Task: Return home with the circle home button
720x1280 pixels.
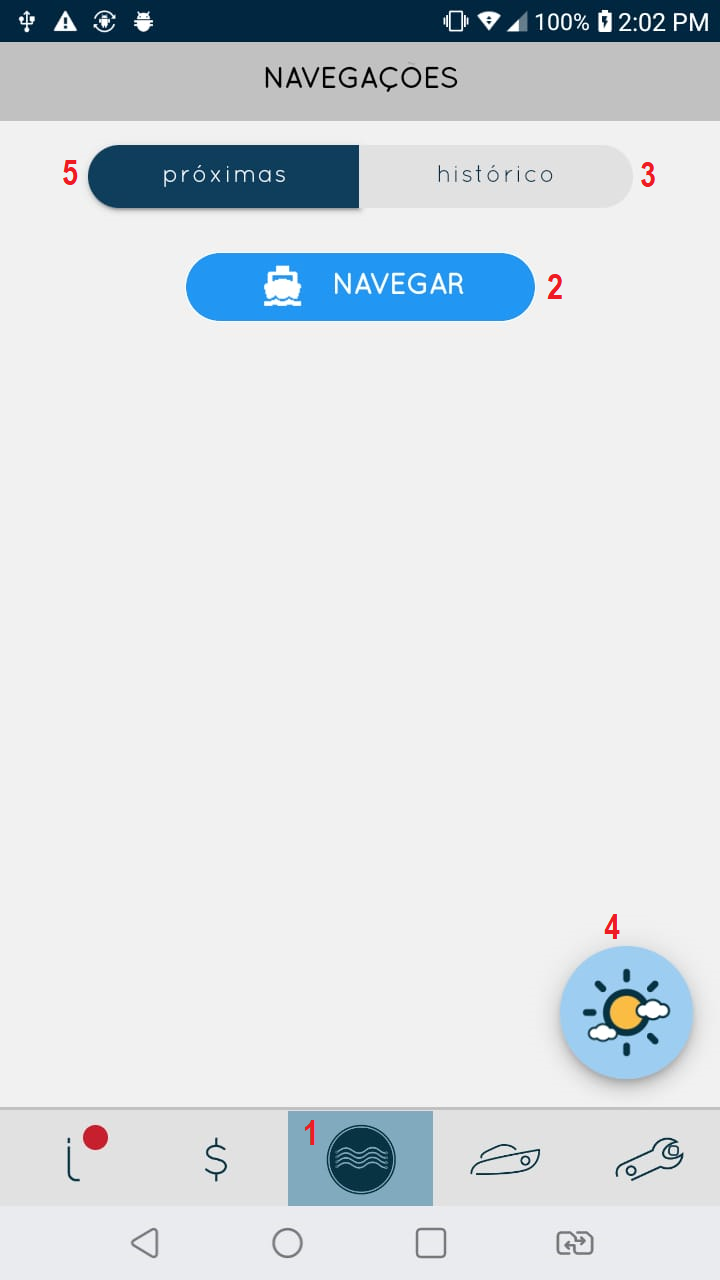Action: [x=288, y=1243]
